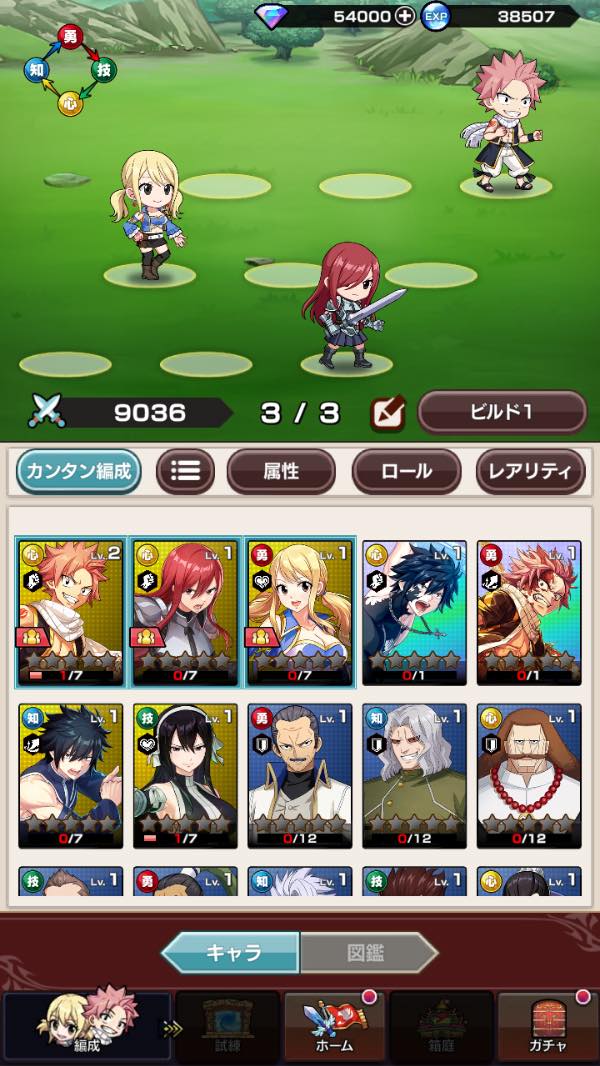The height and width of the screenshot is (1066, 600).
Task: Filter characters by 属性
Action: (281, 471)
